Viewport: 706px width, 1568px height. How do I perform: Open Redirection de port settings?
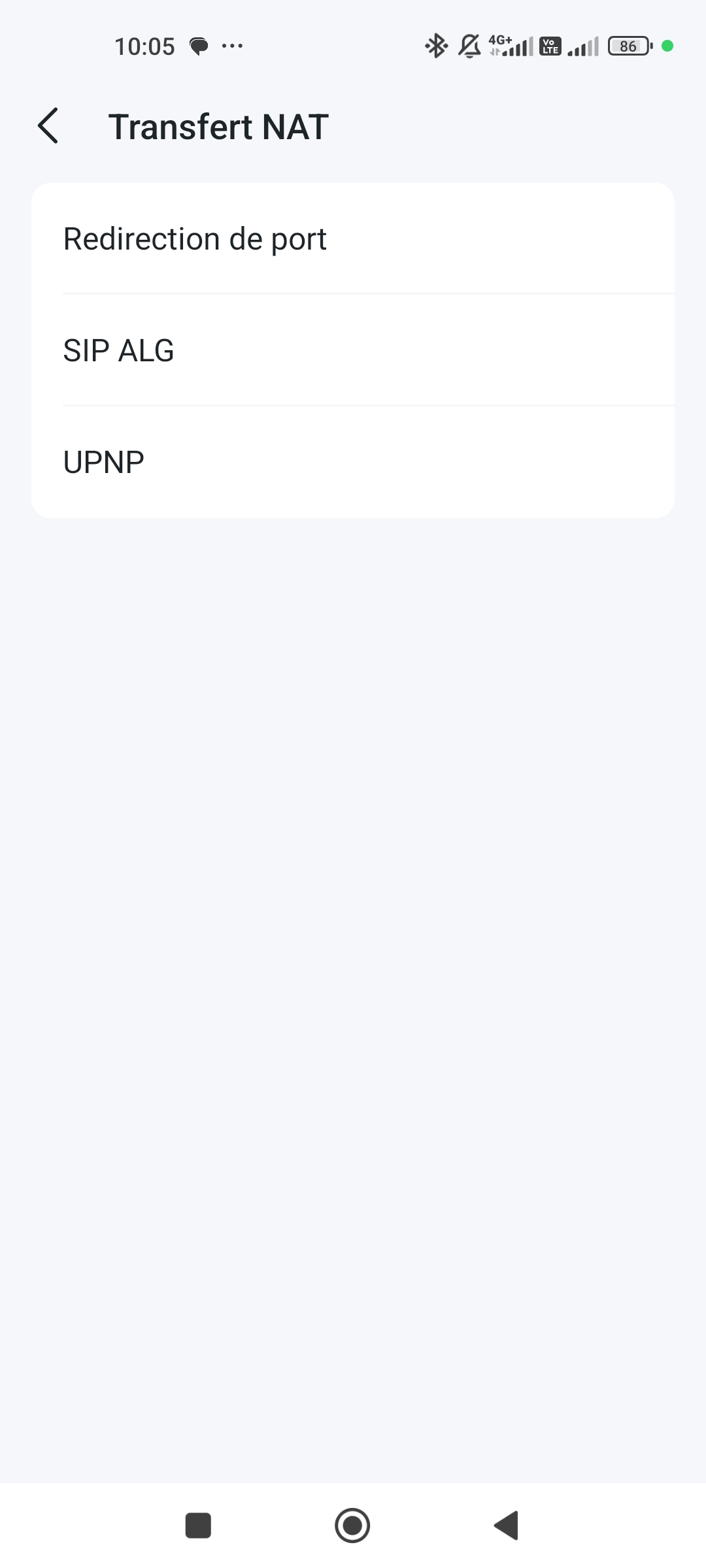coord(353,239)
